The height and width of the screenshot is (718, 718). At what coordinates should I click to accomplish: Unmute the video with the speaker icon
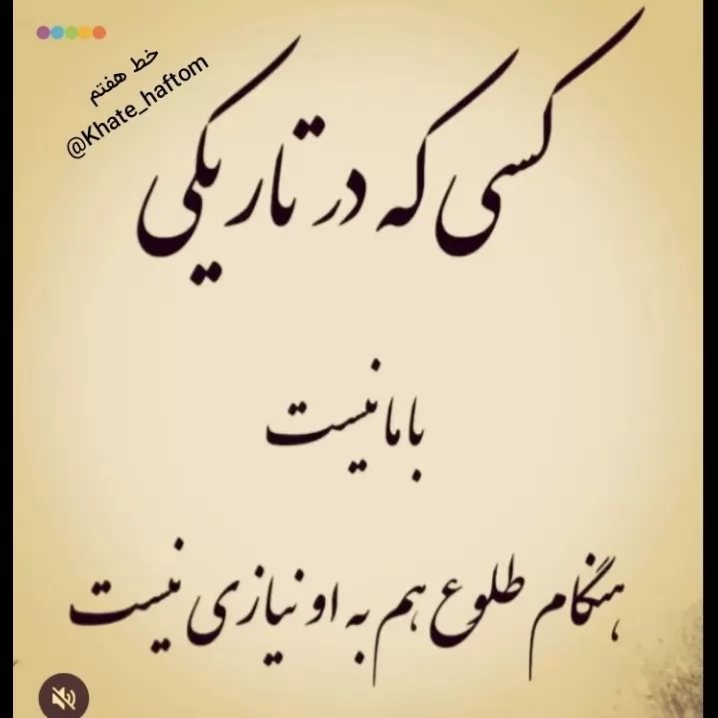(64, 696)
